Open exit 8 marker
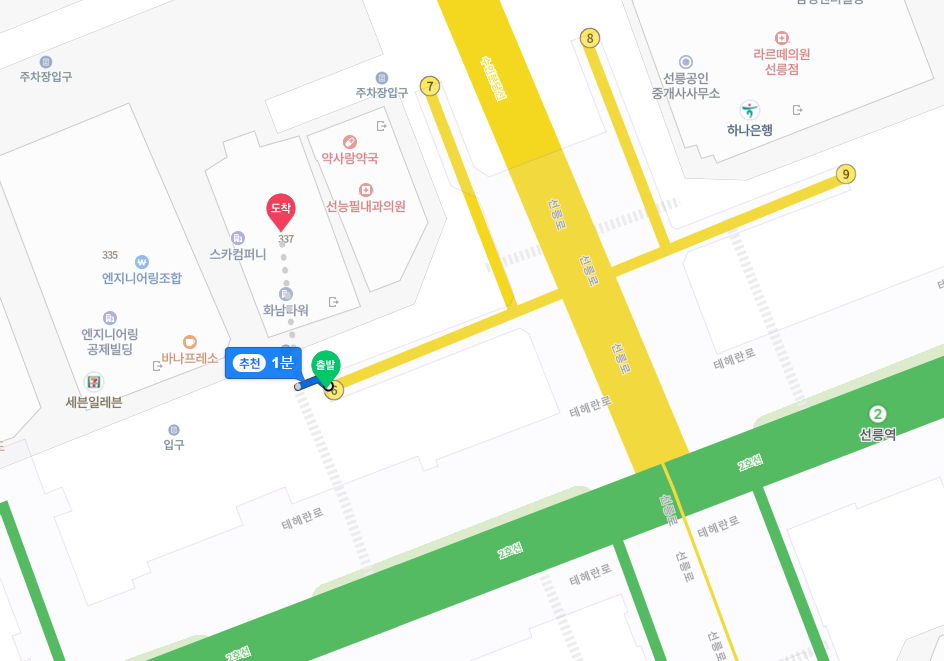Viewport: 944px width, 661px height. (590, 39)
